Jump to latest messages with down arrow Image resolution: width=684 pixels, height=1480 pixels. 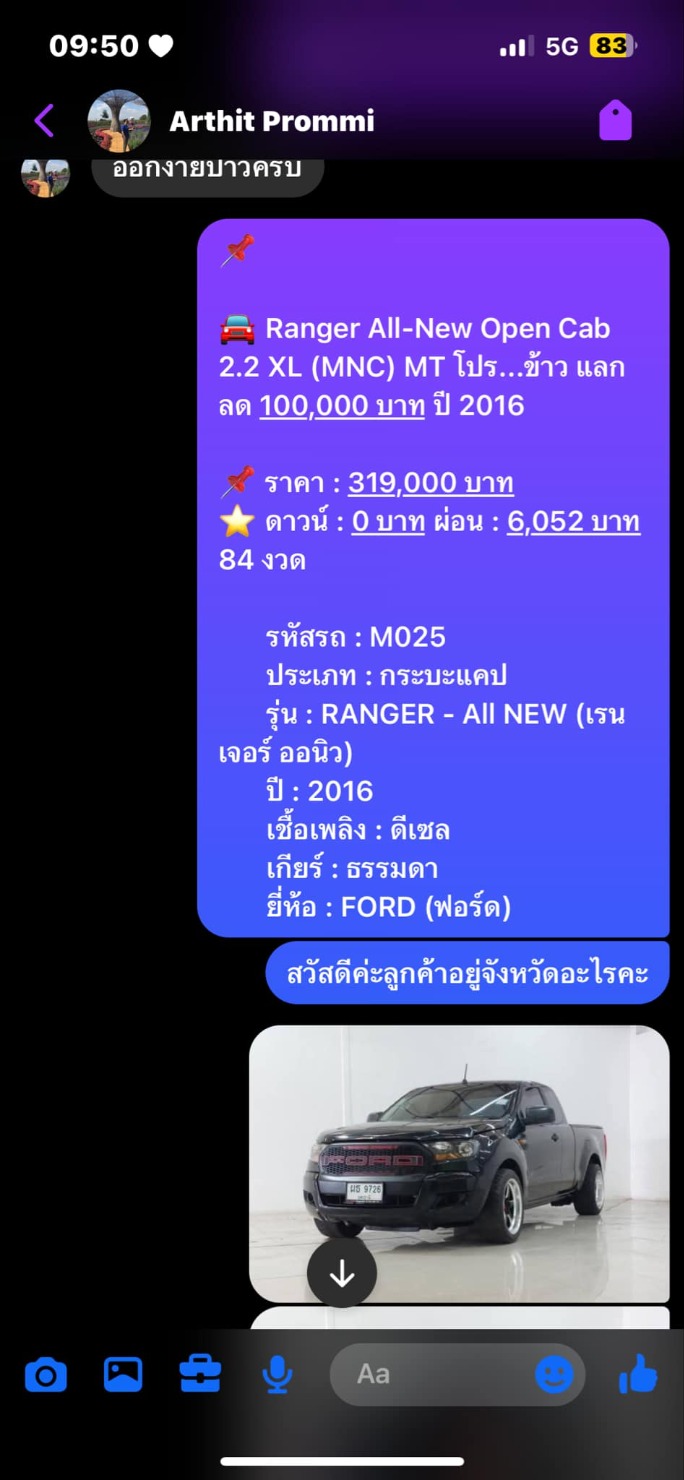342,1273
